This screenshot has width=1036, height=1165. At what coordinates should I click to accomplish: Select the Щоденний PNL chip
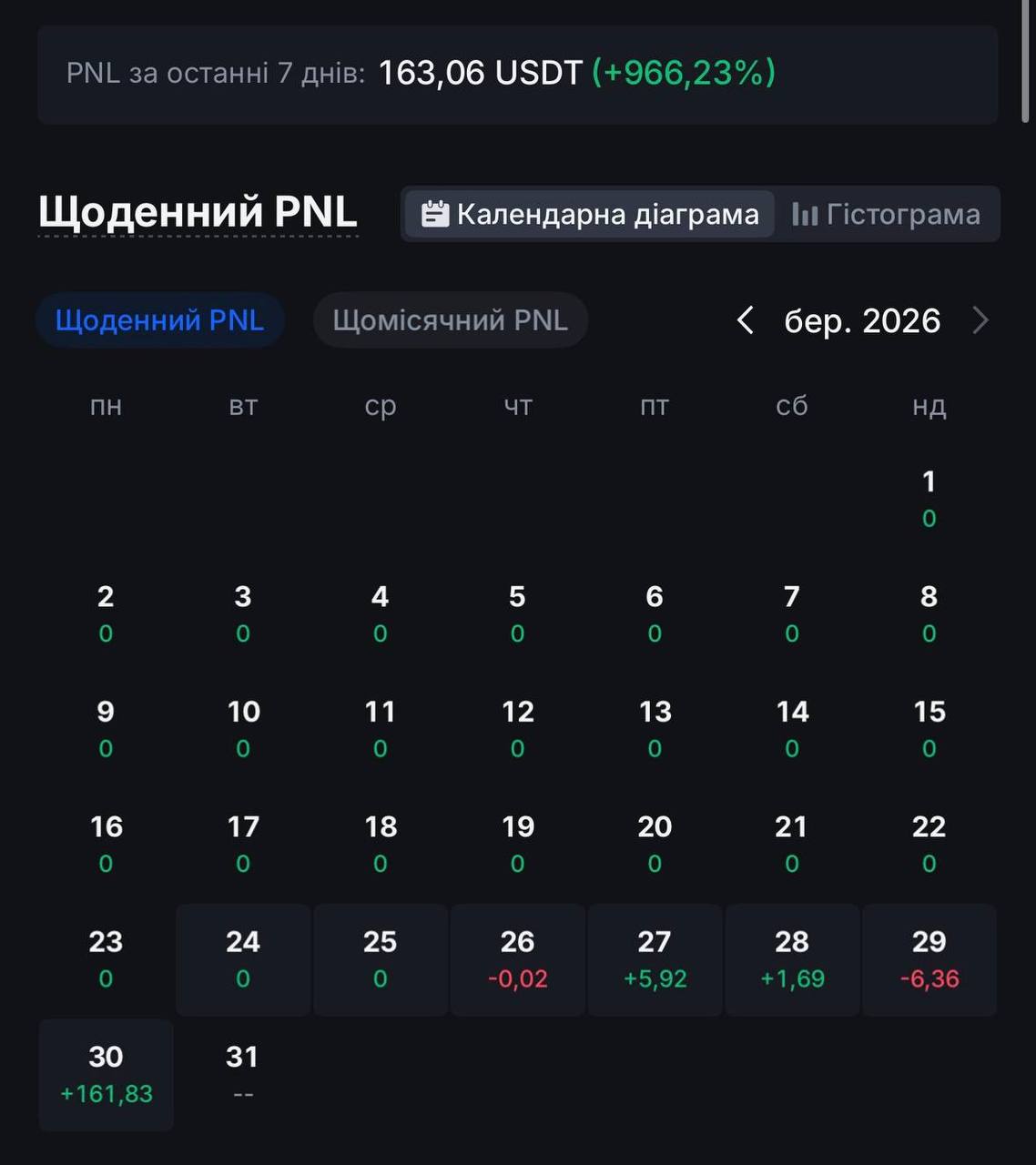(x=160, y=320)
